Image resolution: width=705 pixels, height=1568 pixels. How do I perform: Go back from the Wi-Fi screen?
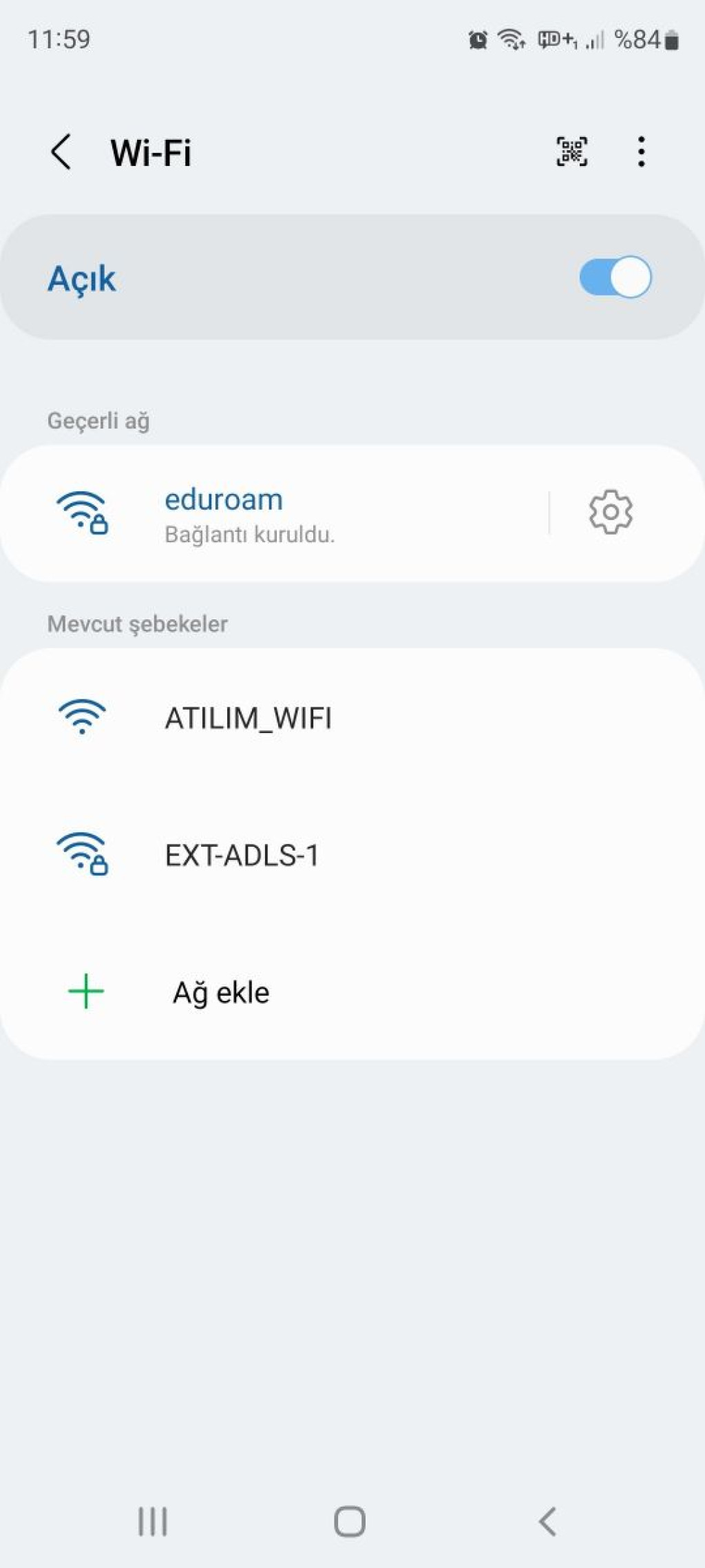point(61,152)
